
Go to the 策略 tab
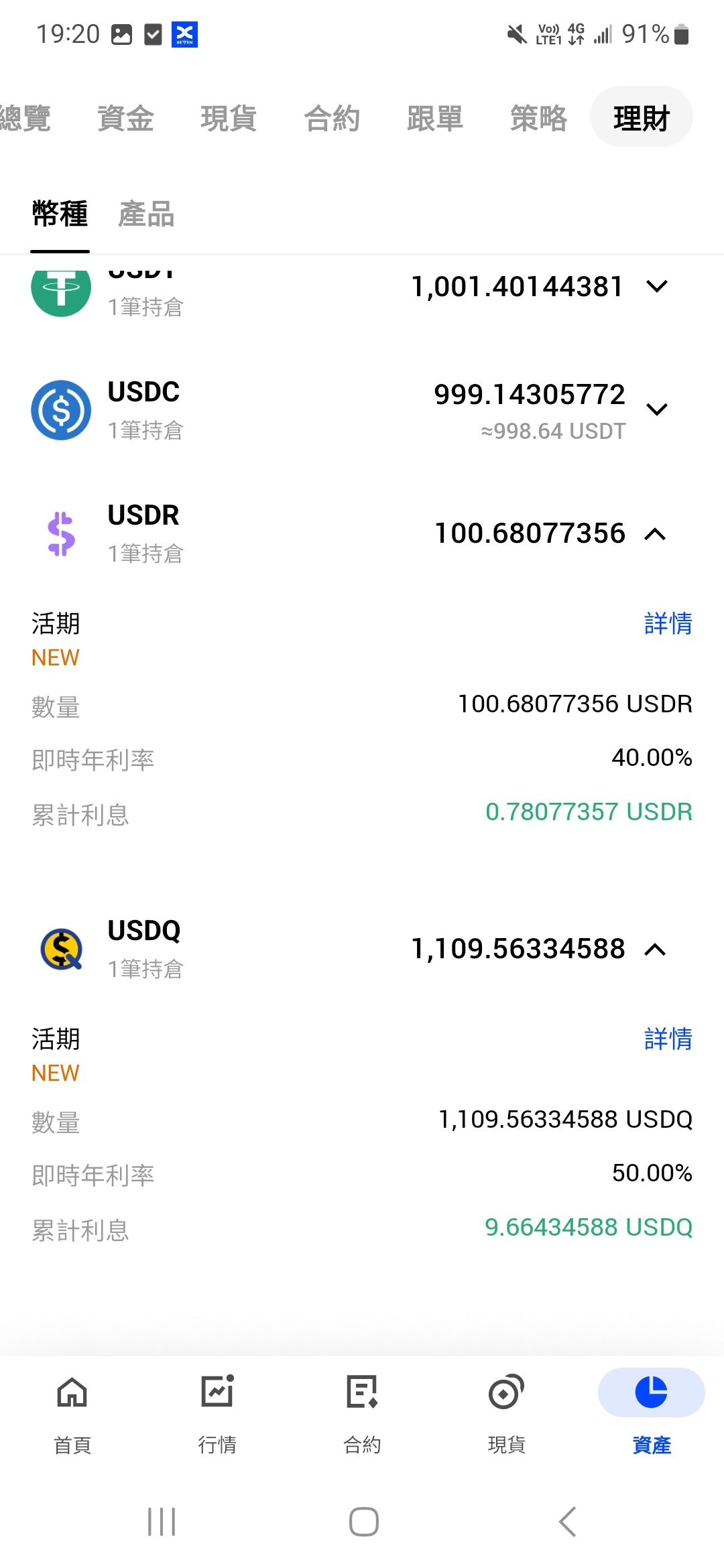(x=538, y=119)
